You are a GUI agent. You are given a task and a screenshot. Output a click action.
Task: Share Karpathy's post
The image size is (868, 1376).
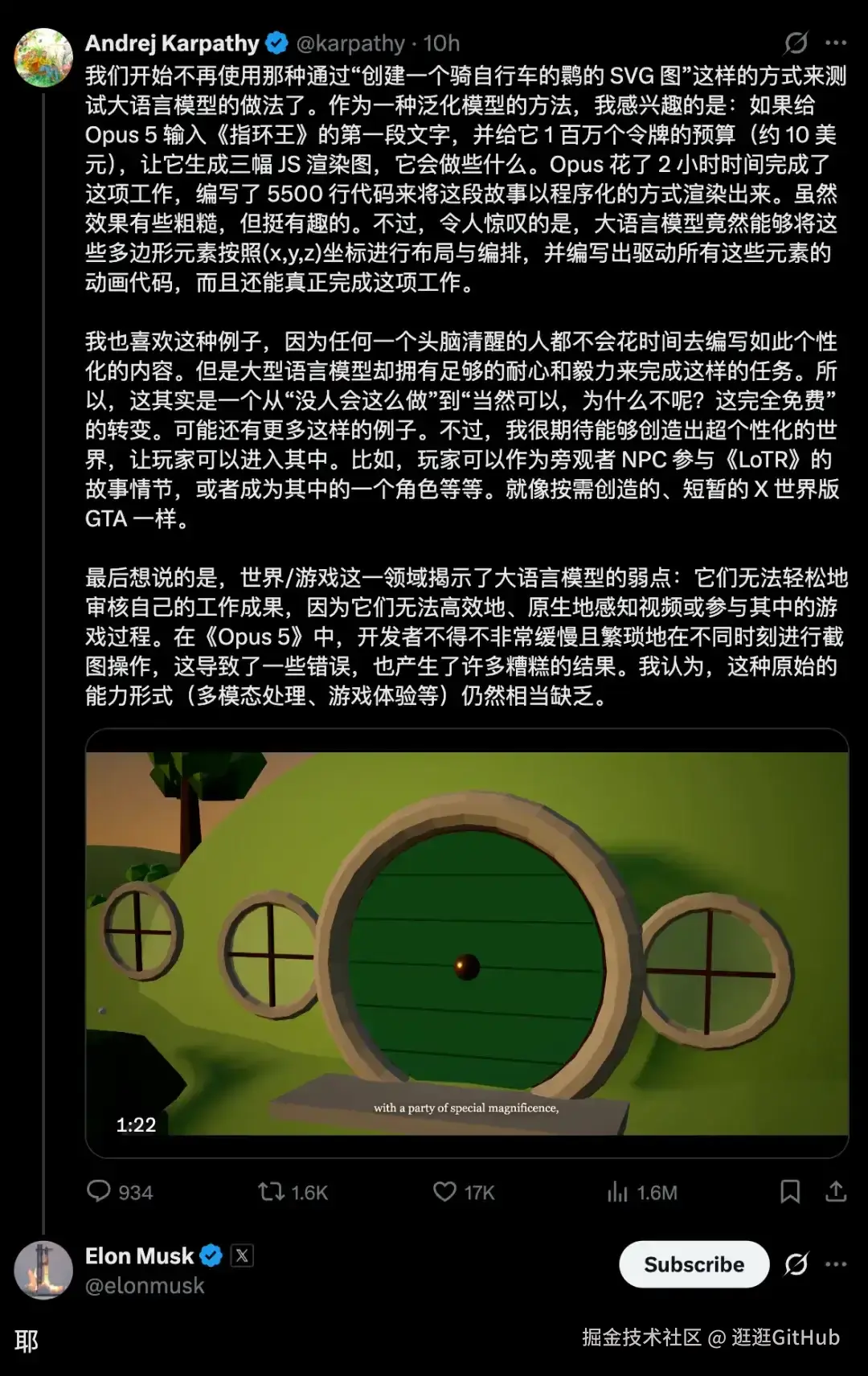(x=836, y=1191)
